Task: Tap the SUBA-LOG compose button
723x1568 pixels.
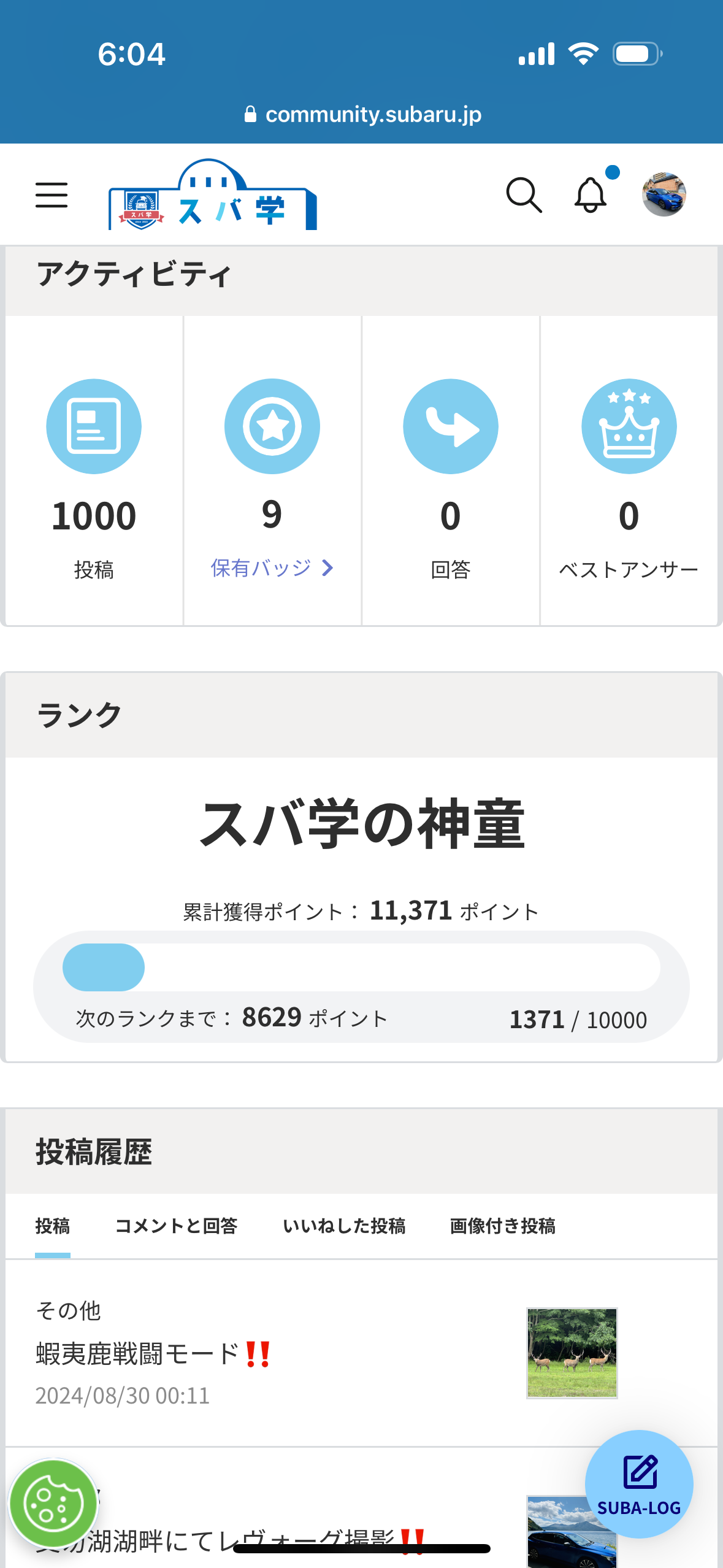Action: click(639, 1484)
